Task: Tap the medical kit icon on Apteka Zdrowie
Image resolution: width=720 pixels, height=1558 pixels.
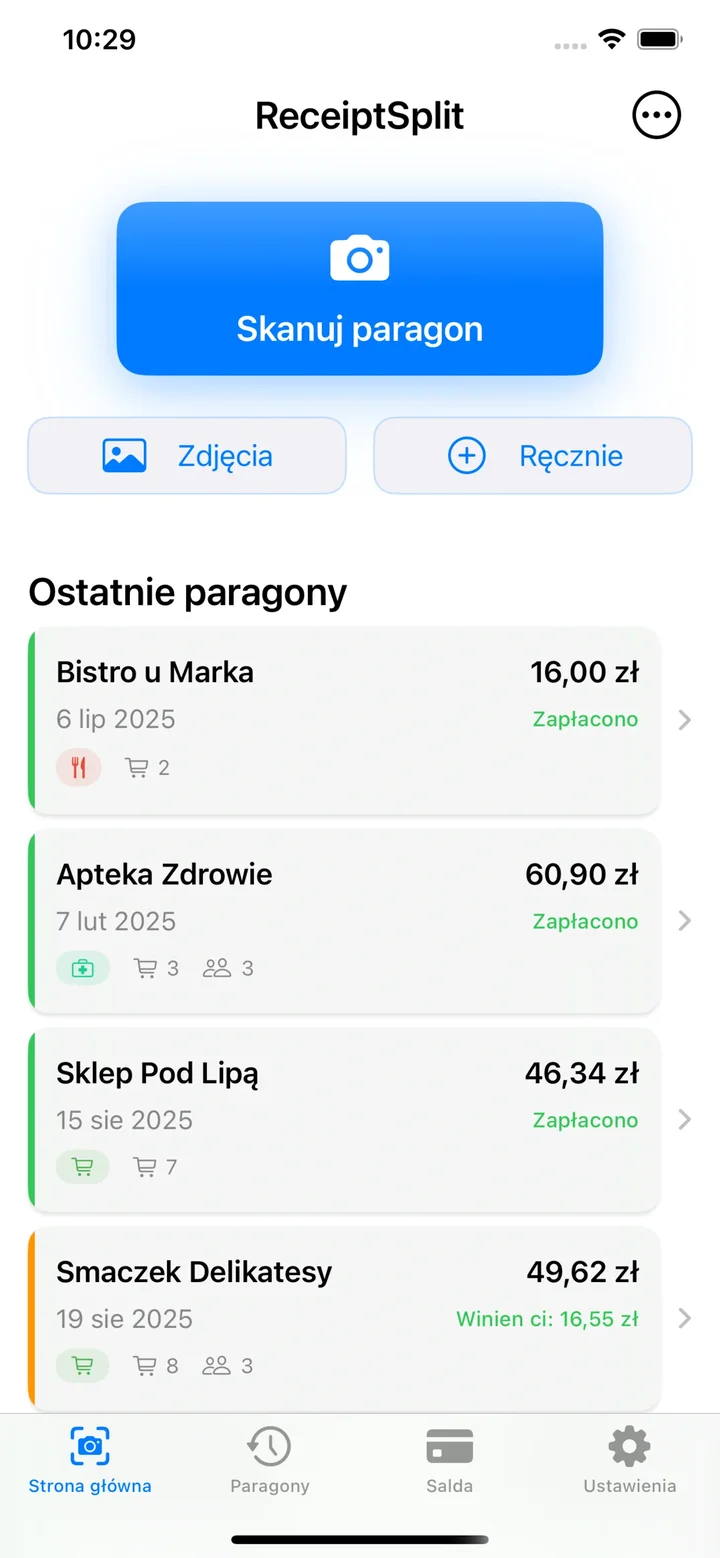Action: 83,967
